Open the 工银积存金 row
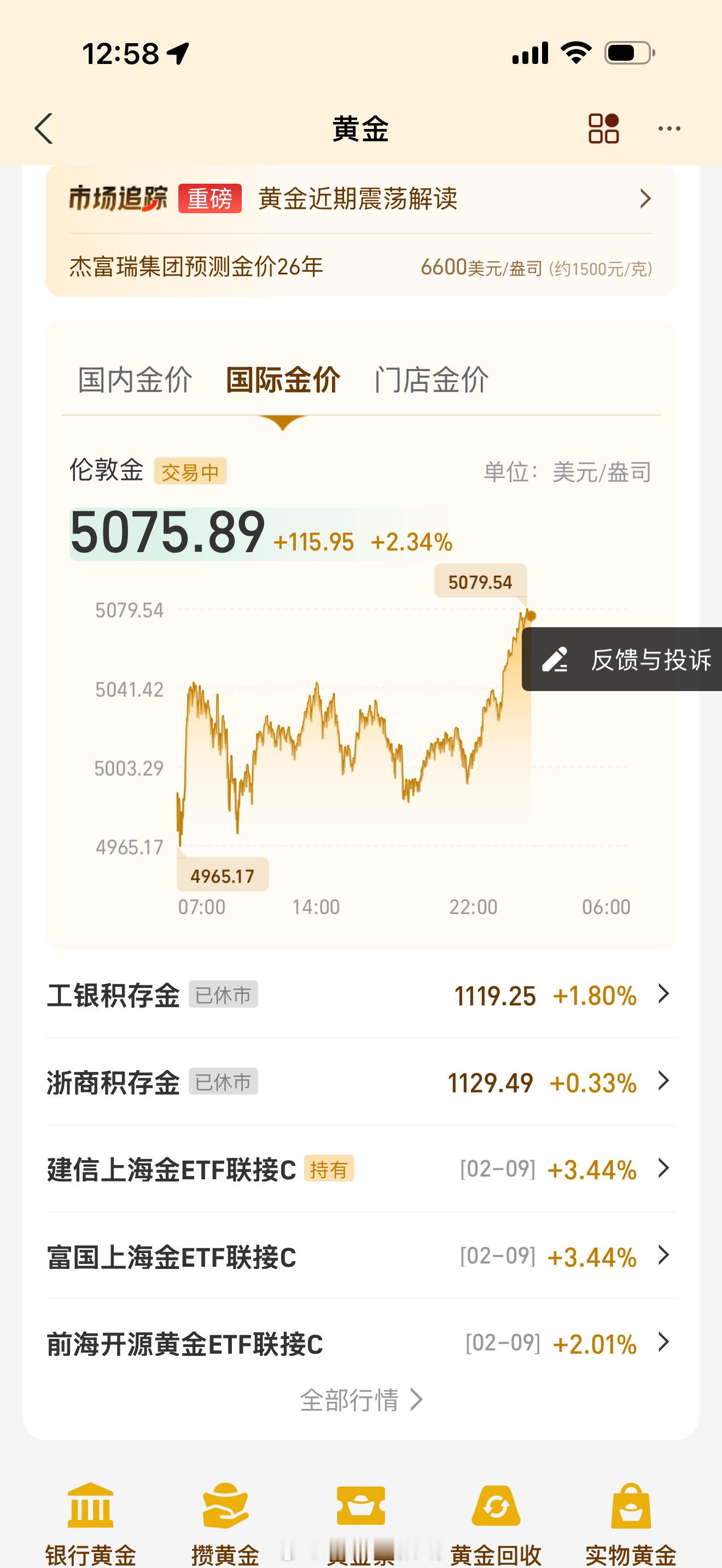722x1568 pixels. pyautogui.click(x=360, y=994)
